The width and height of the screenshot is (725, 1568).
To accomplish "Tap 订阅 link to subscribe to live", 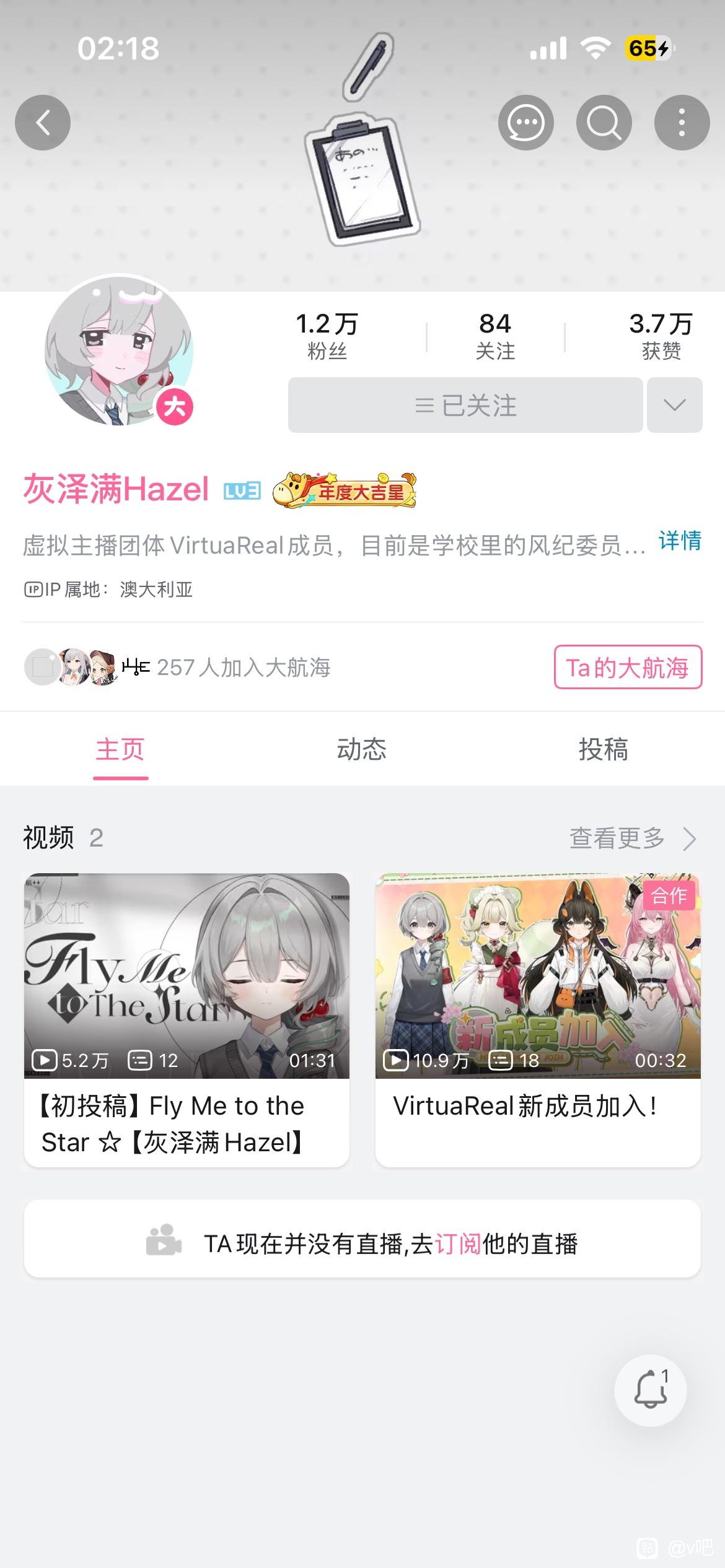I will pyautogui.click(x=458, y=1244).
